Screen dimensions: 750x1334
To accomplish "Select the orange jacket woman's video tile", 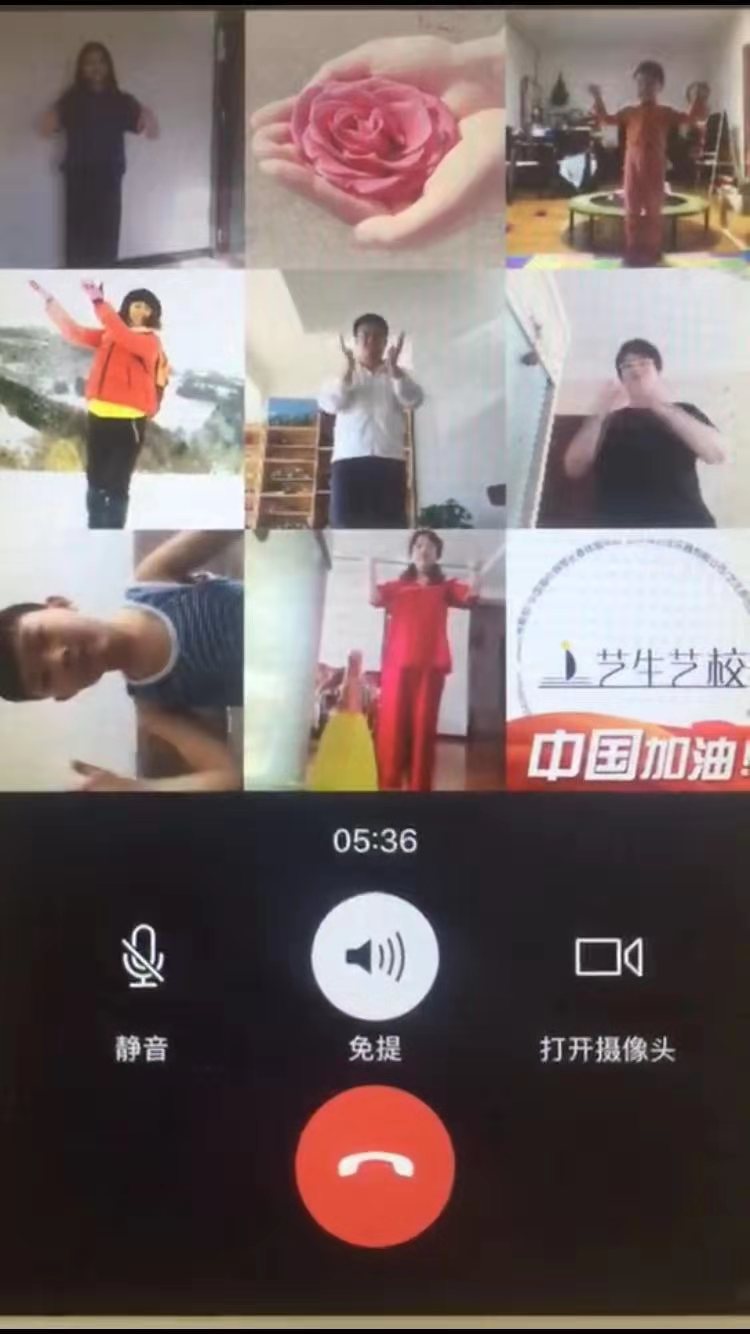I will [122, 400].
